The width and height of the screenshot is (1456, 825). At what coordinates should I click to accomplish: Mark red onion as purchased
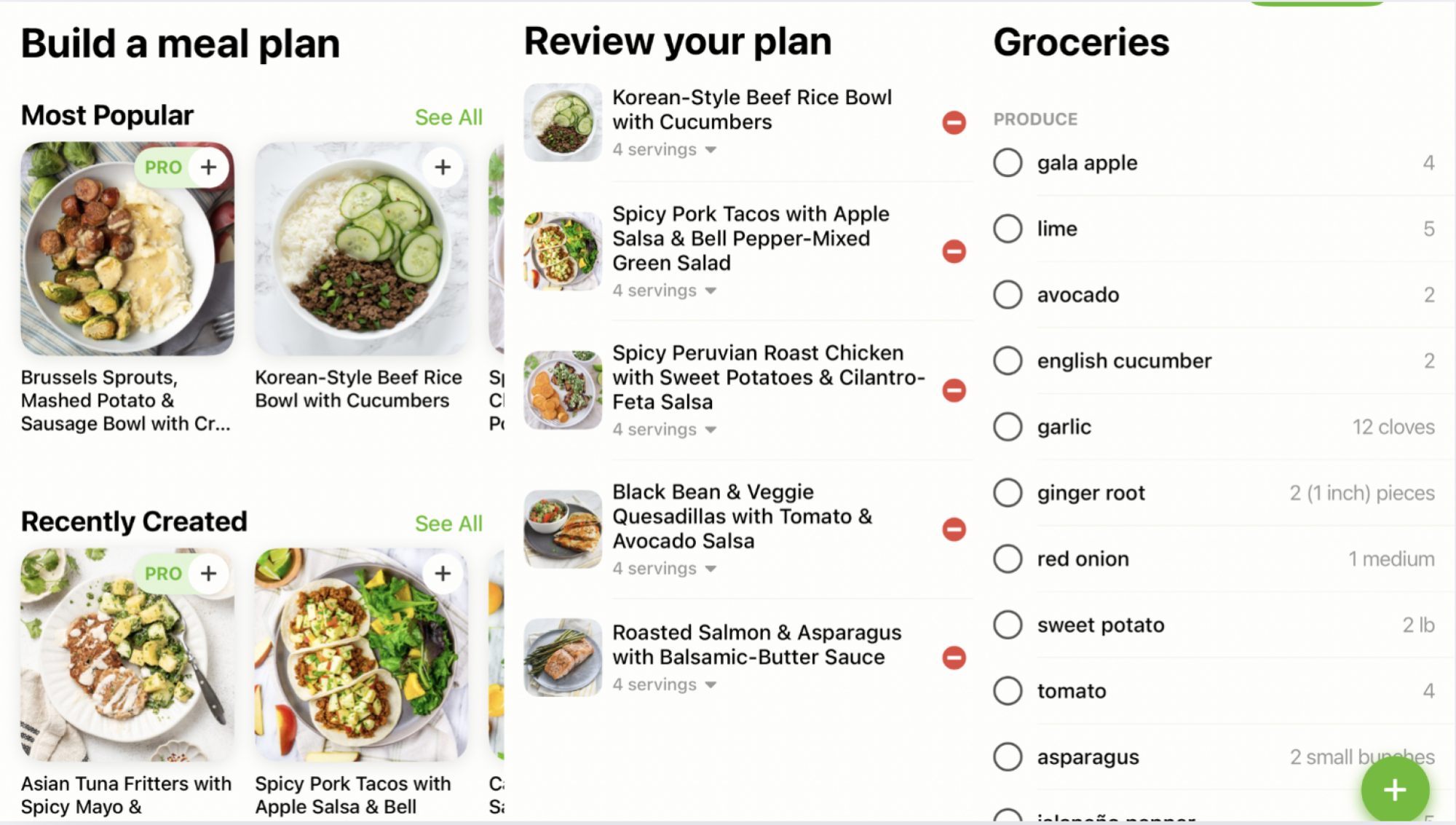1008,559
